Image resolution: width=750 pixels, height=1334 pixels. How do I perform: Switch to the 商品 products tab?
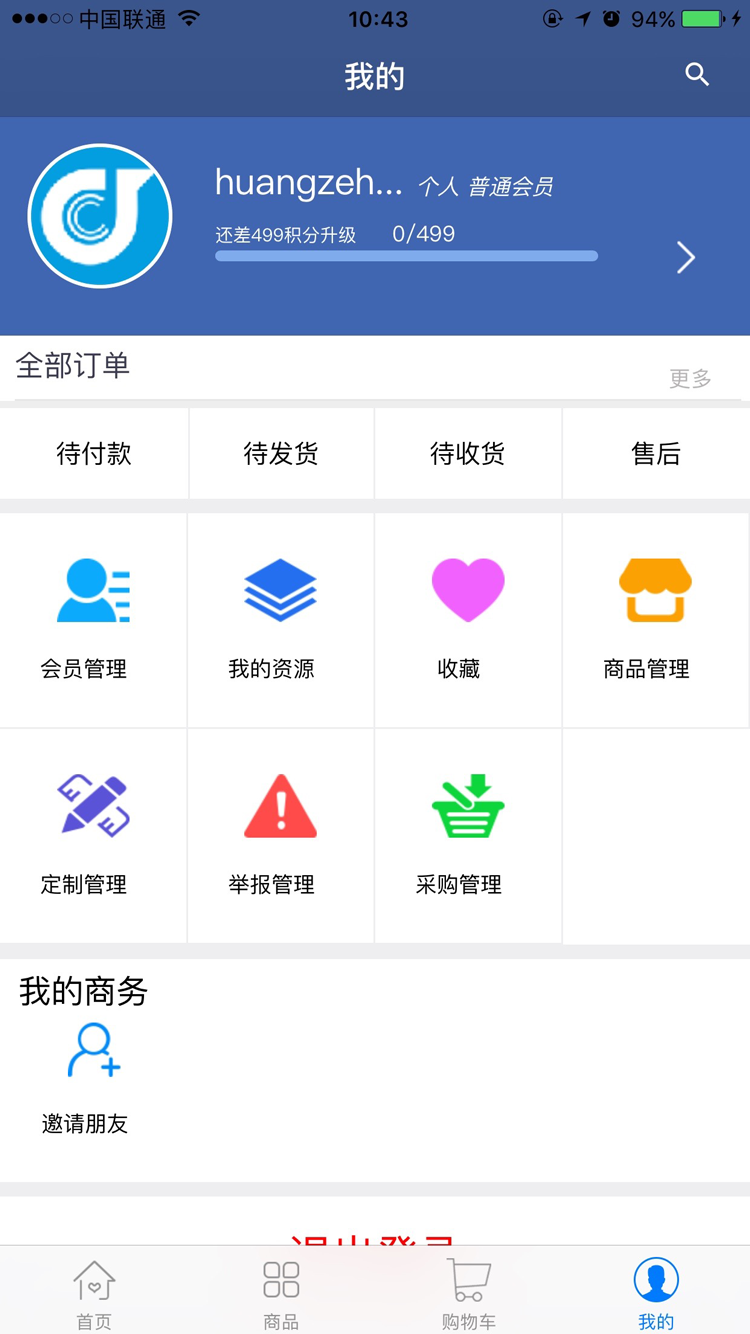pyautogui.click(x=281, y=1292)
